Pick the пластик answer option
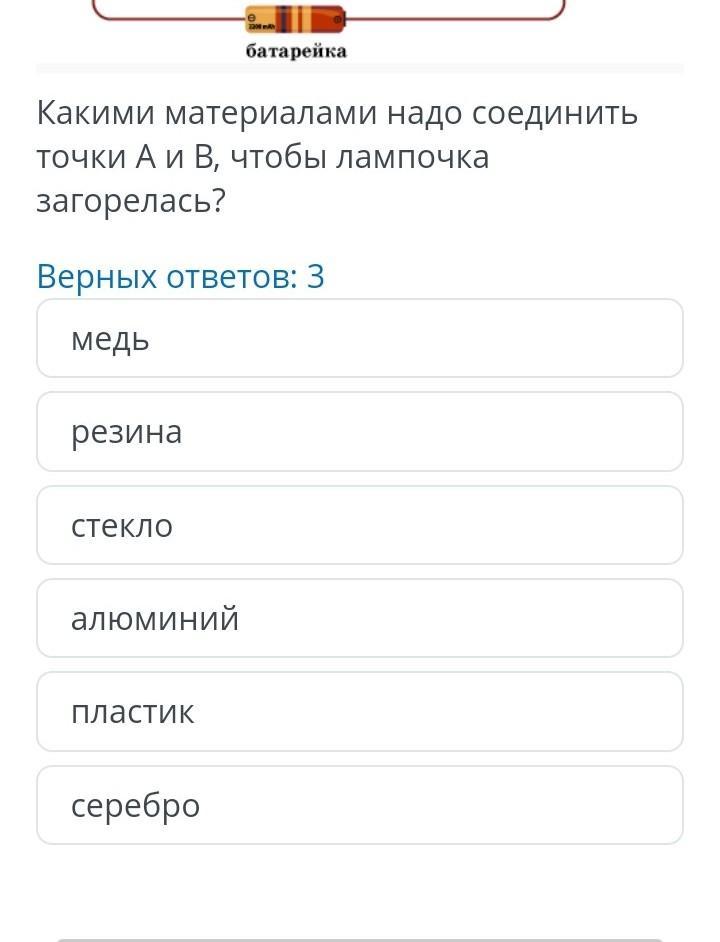 [359, 711]
